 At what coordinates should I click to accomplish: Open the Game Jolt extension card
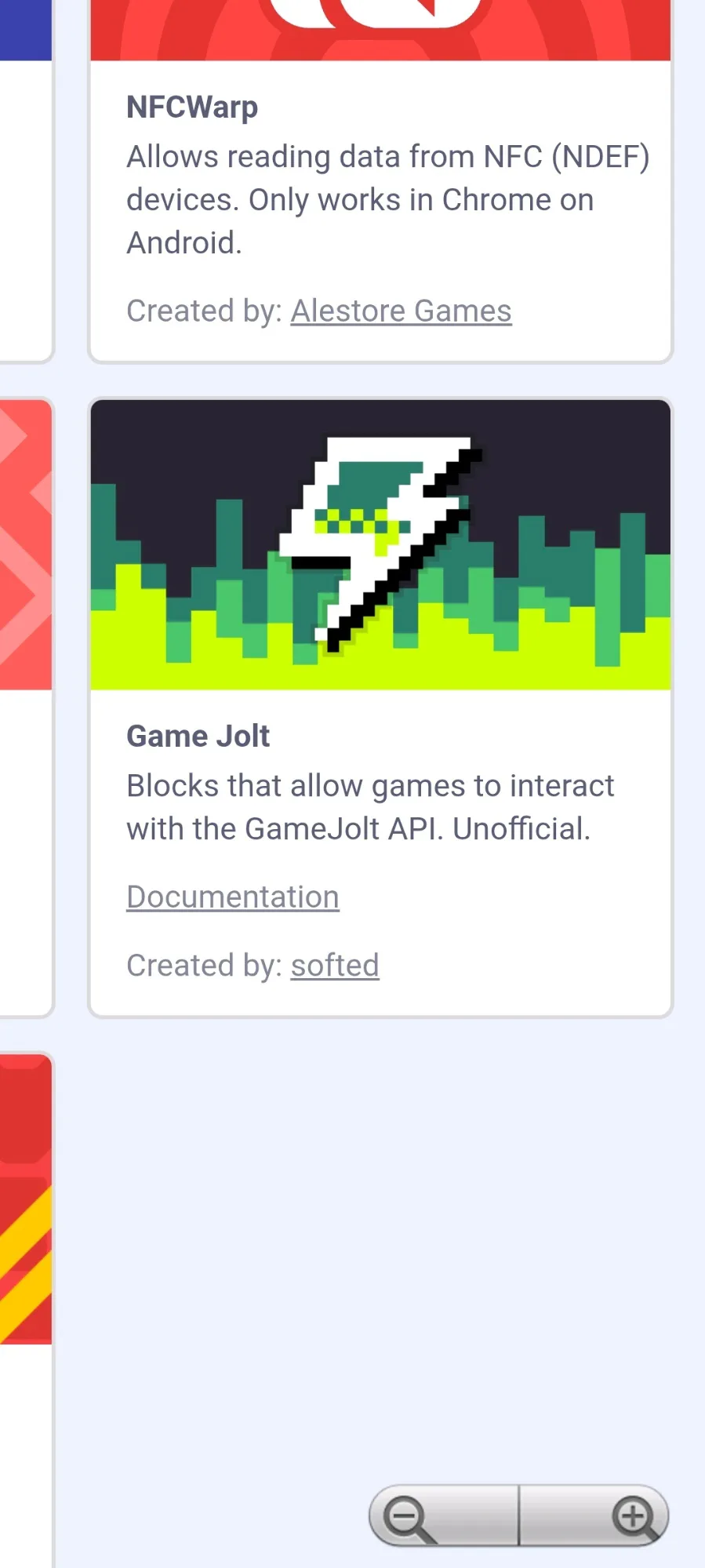[380, 545]
